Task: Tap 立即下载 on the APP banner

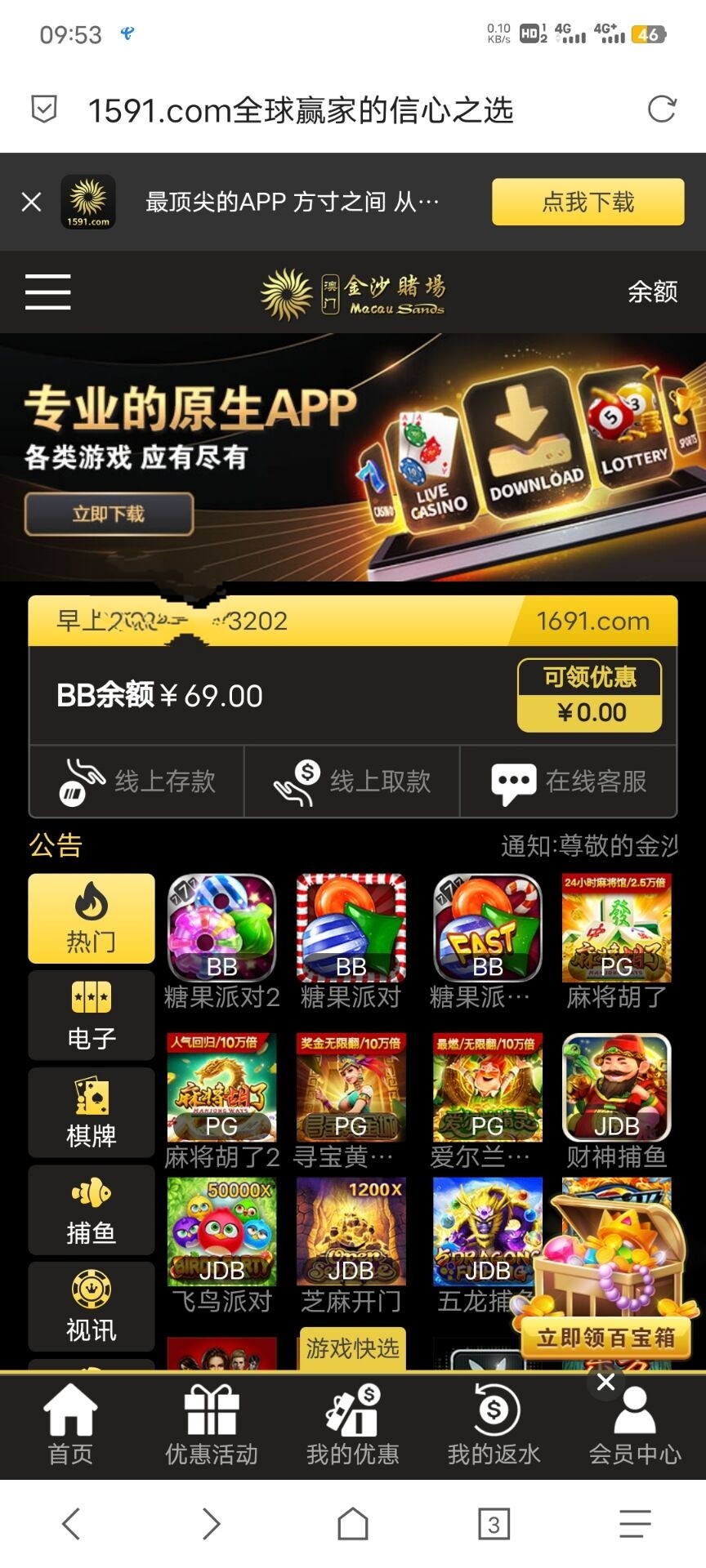Action: pos(109,514)
